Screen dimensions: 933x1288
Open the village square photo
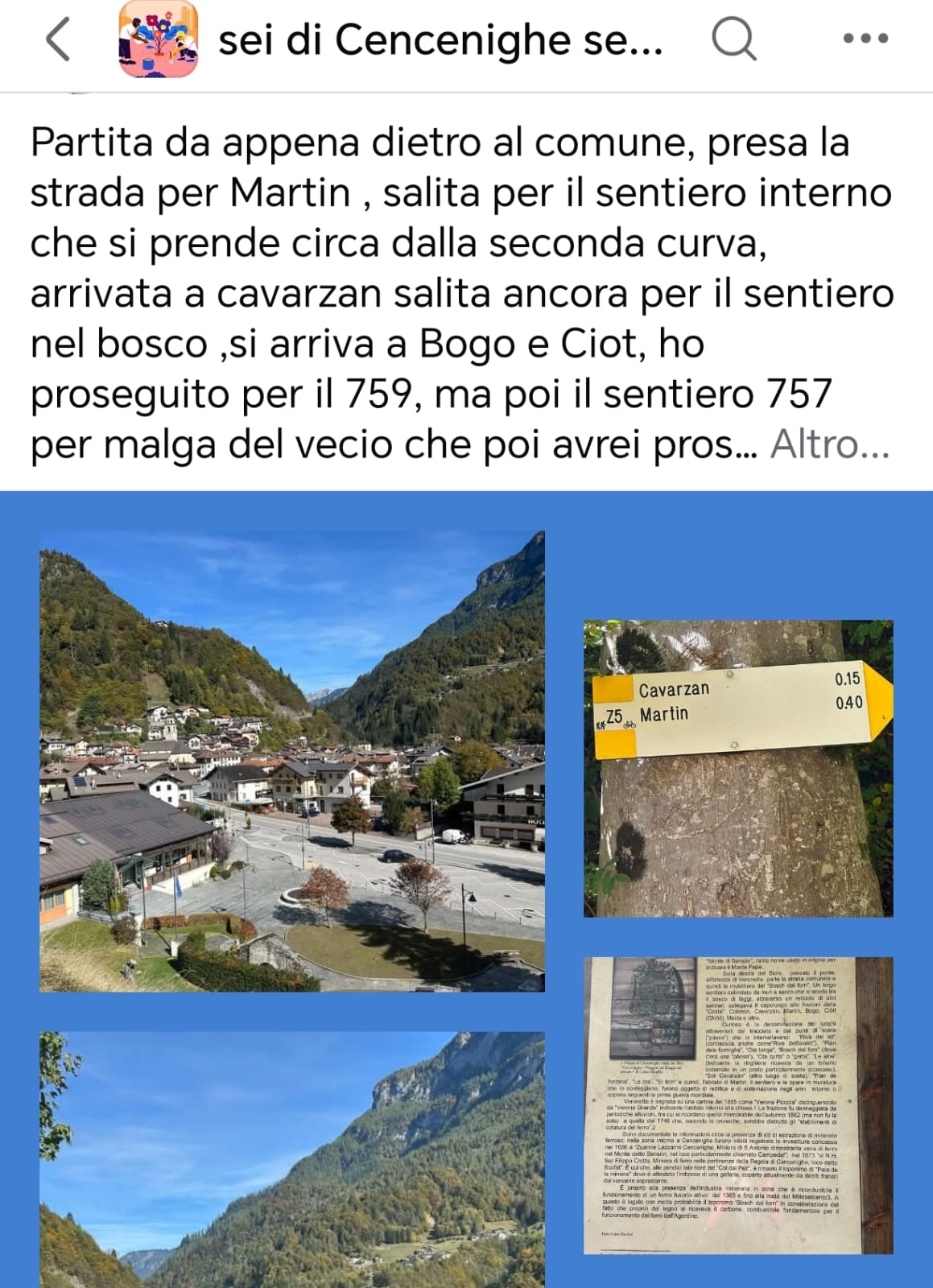[x=292, y=761]
